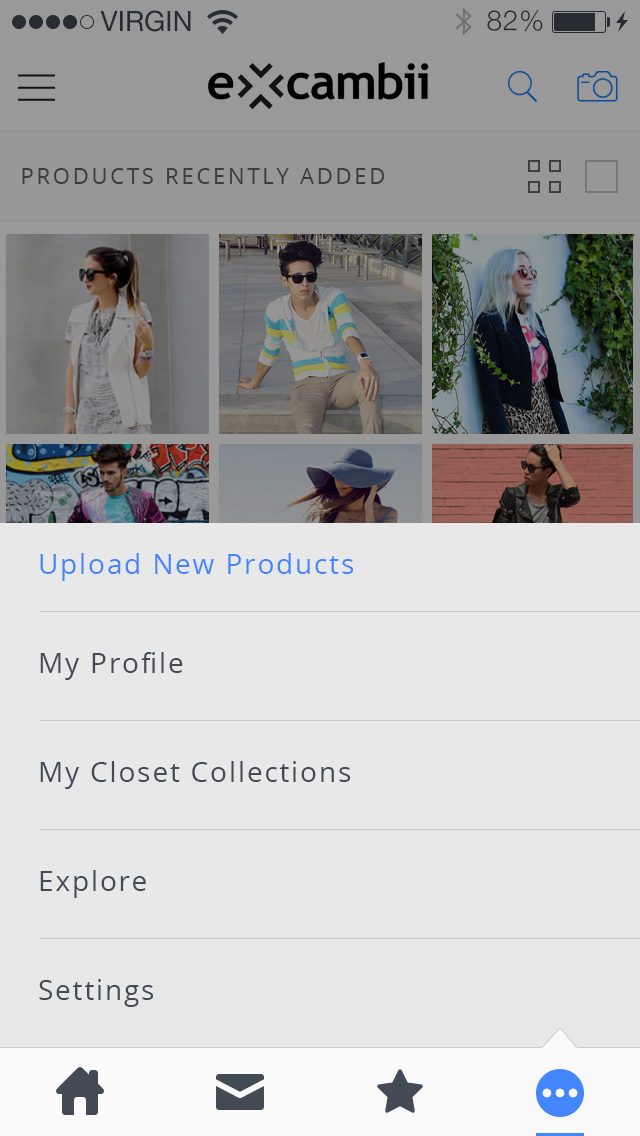This screenshot has height=1136, width=640.
Task: Open product photo of man in striped cardigan
Action: [320, 333]
